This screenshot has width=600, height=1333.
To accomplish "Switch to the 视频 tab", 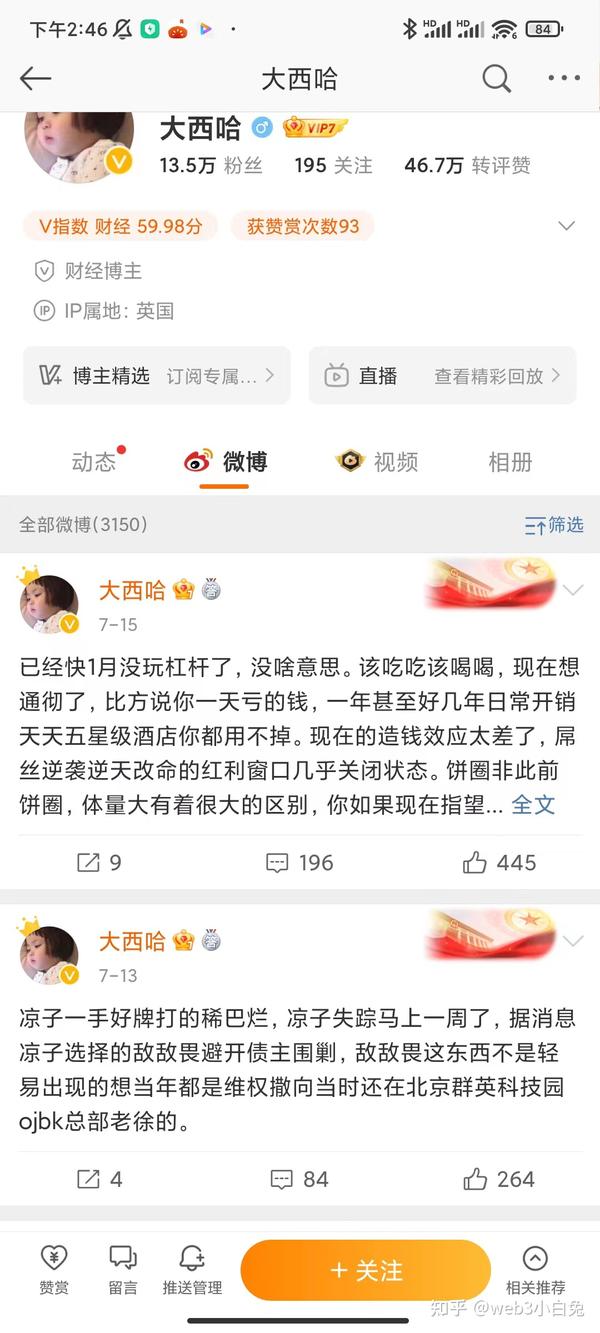I will [x=377, y=462].
